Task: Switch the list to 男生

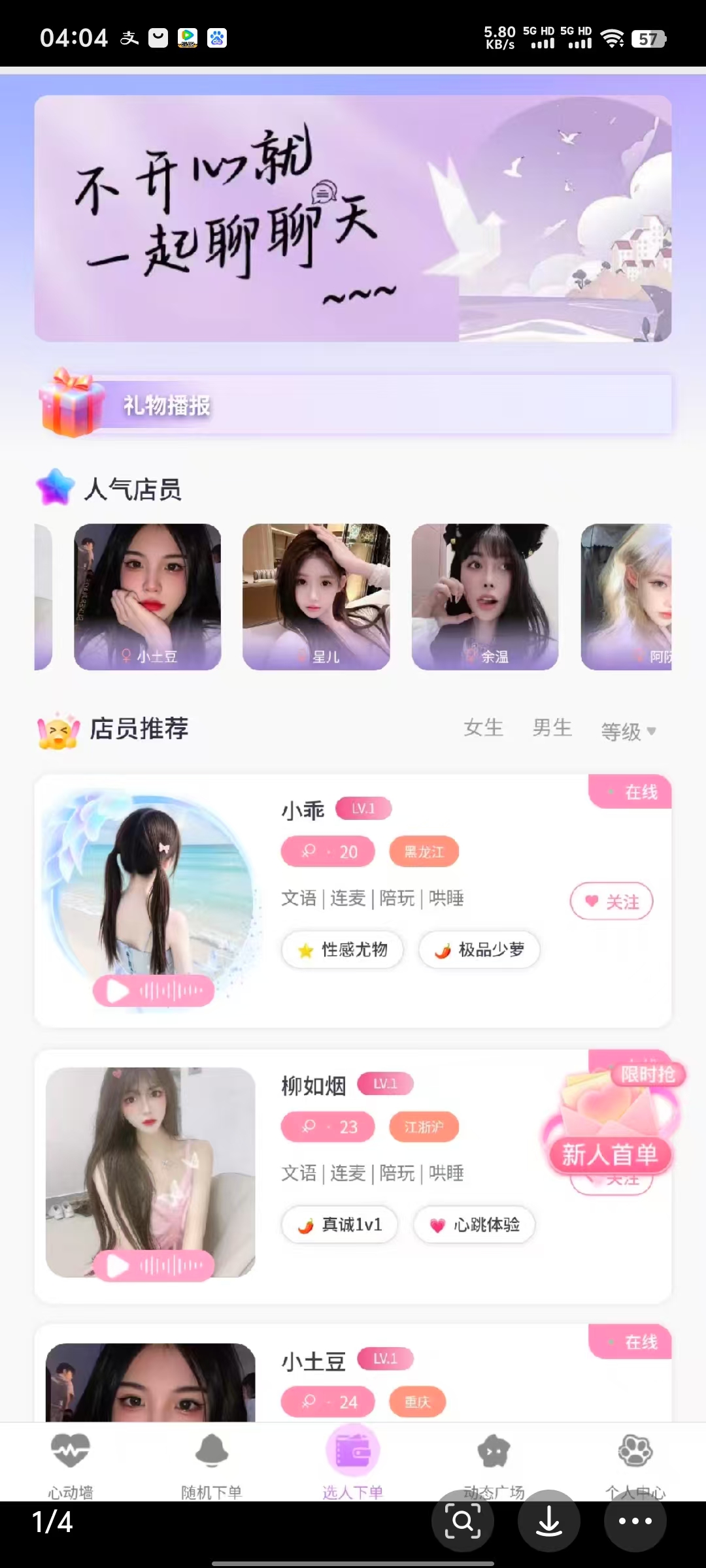Action: 552,728
